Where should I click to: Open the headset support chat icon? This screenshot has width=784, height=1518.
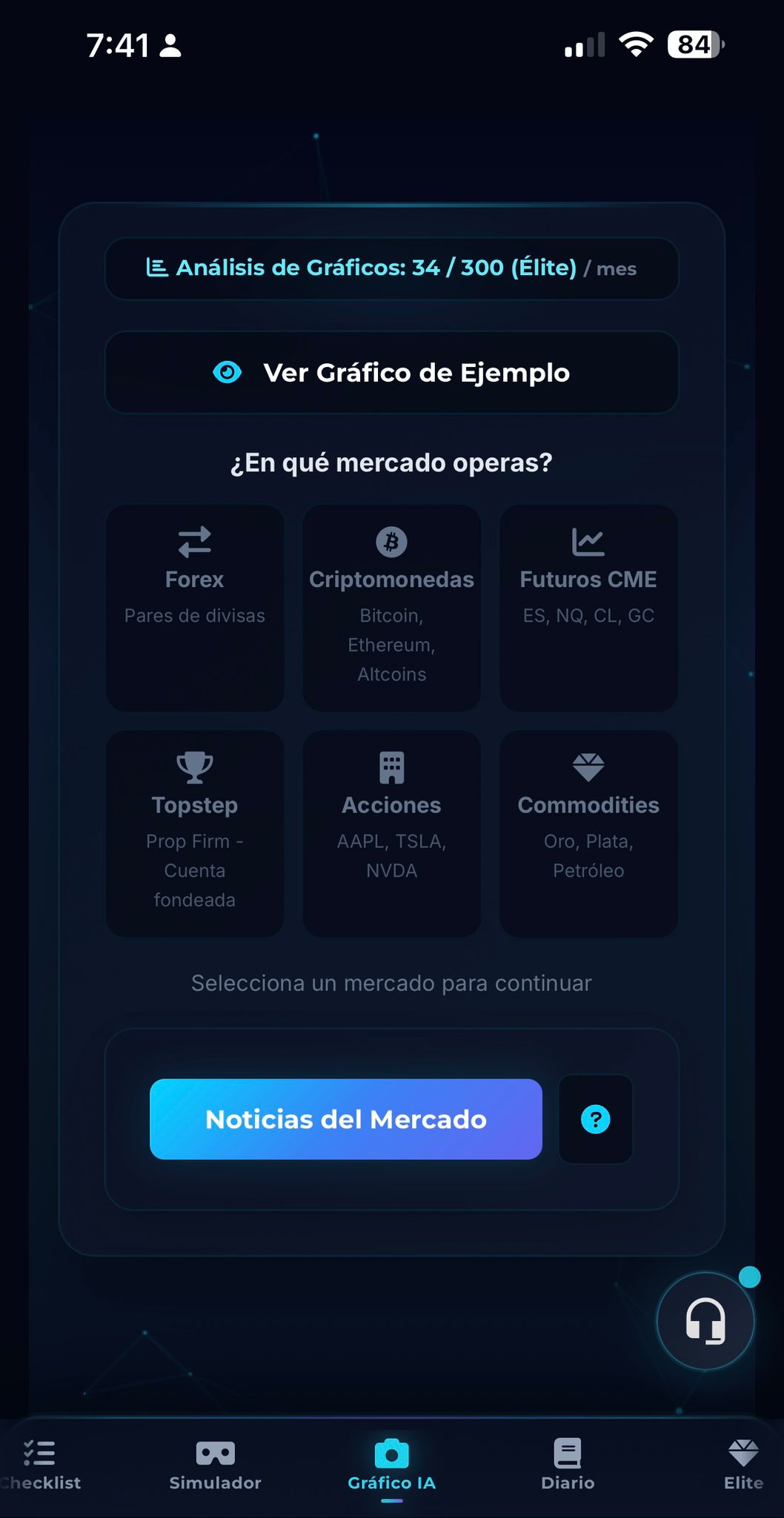tap(706, 1322)
